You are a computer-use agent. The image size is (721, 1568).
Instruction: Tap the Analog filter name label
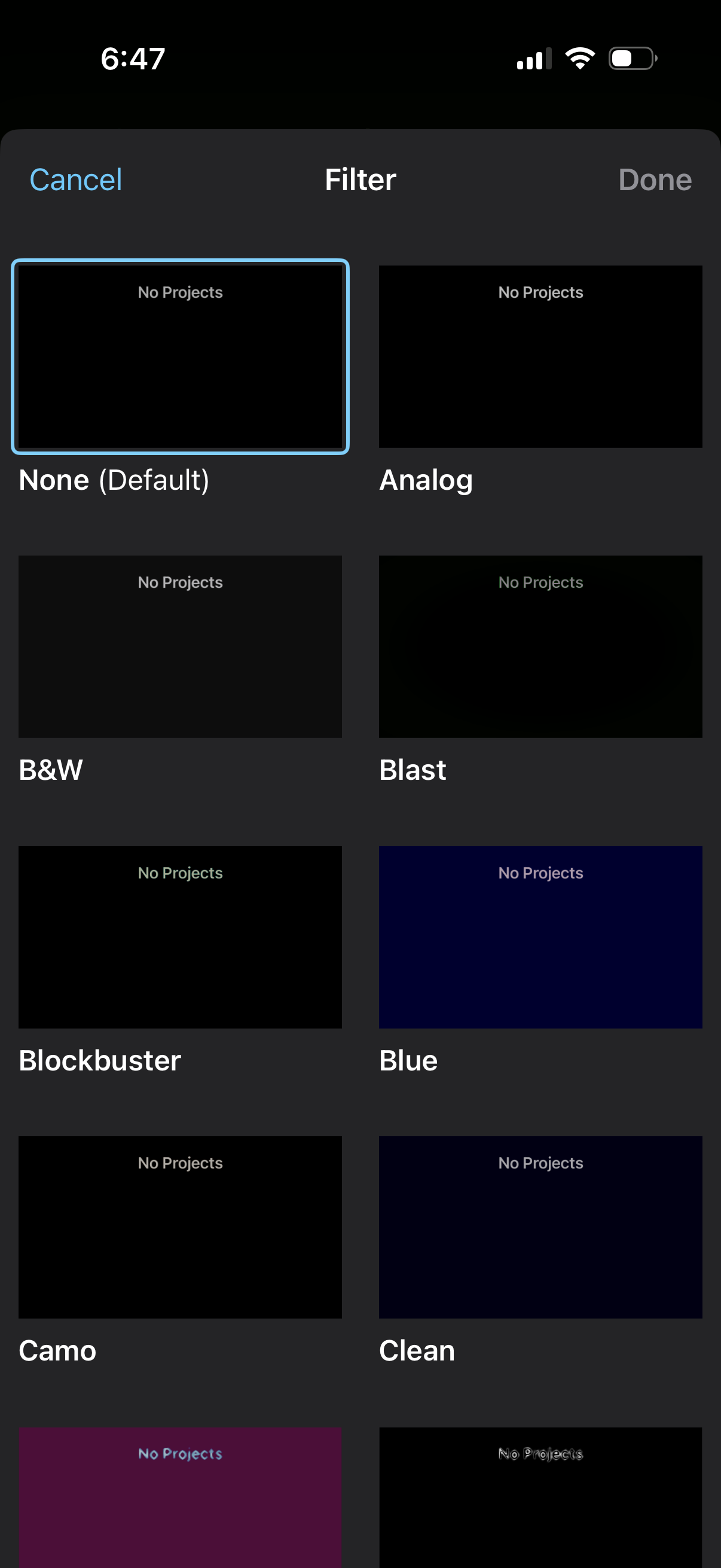click(426, 480)
